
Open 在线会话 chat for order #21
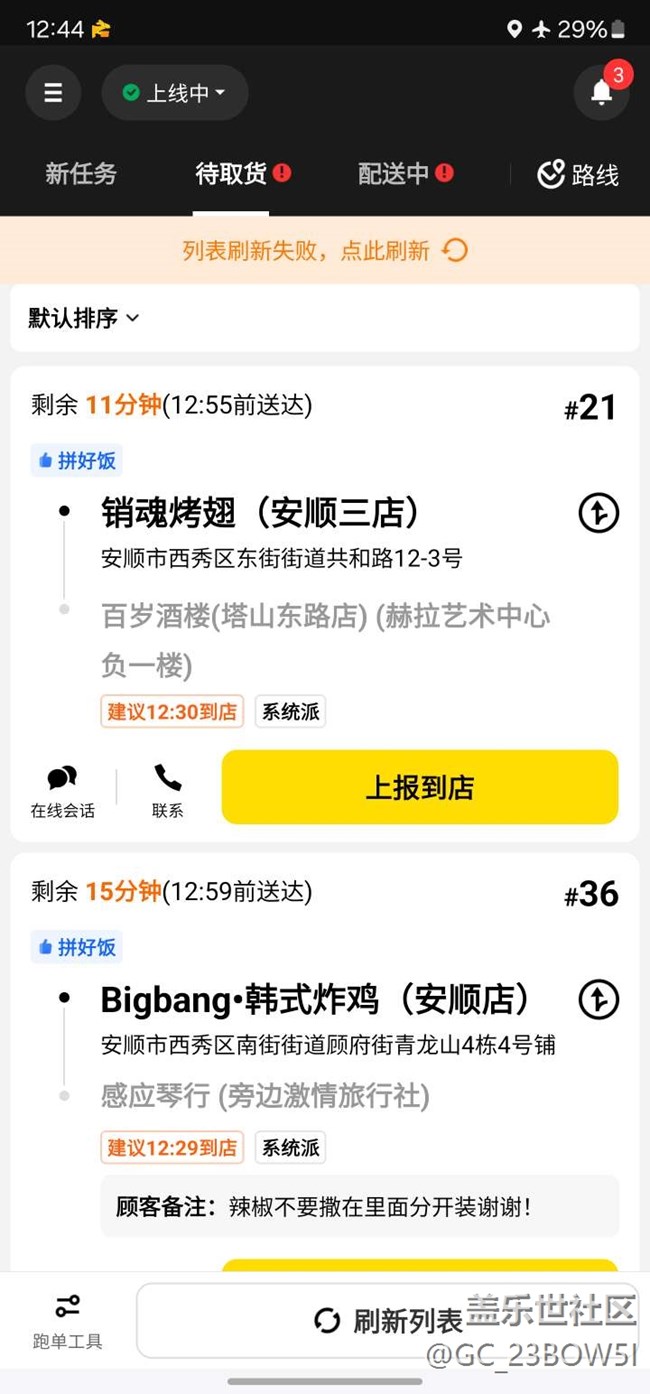[62, 792]
